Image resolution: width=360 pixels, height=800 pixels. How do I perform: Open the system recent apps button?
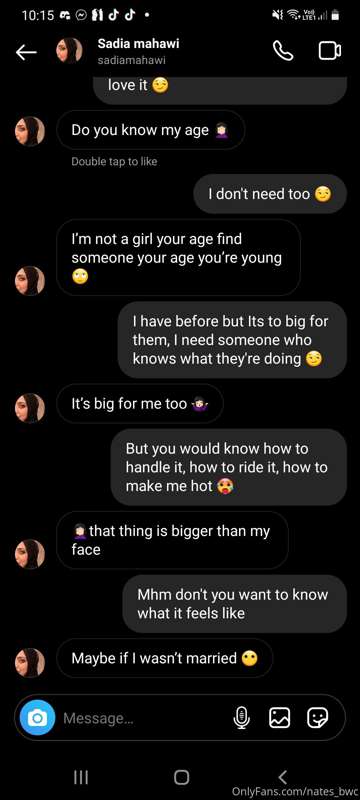coord(81,777)
